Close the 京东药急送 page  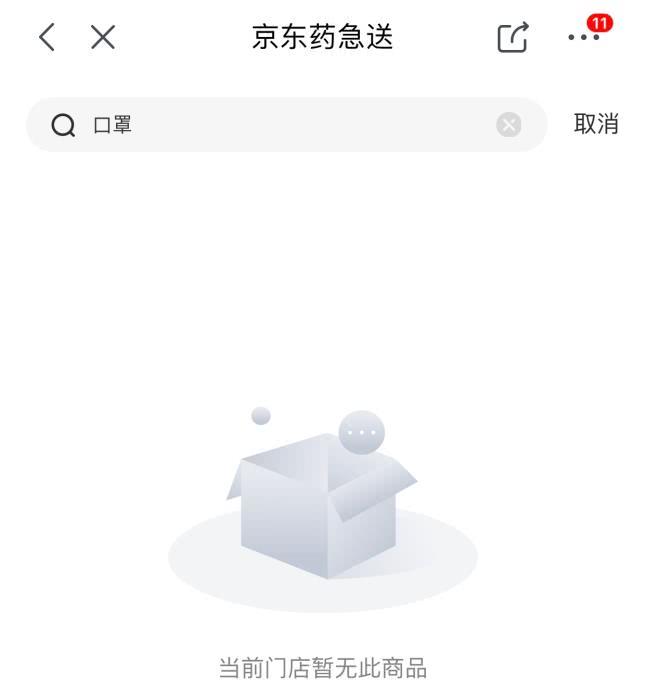(103, 38)
